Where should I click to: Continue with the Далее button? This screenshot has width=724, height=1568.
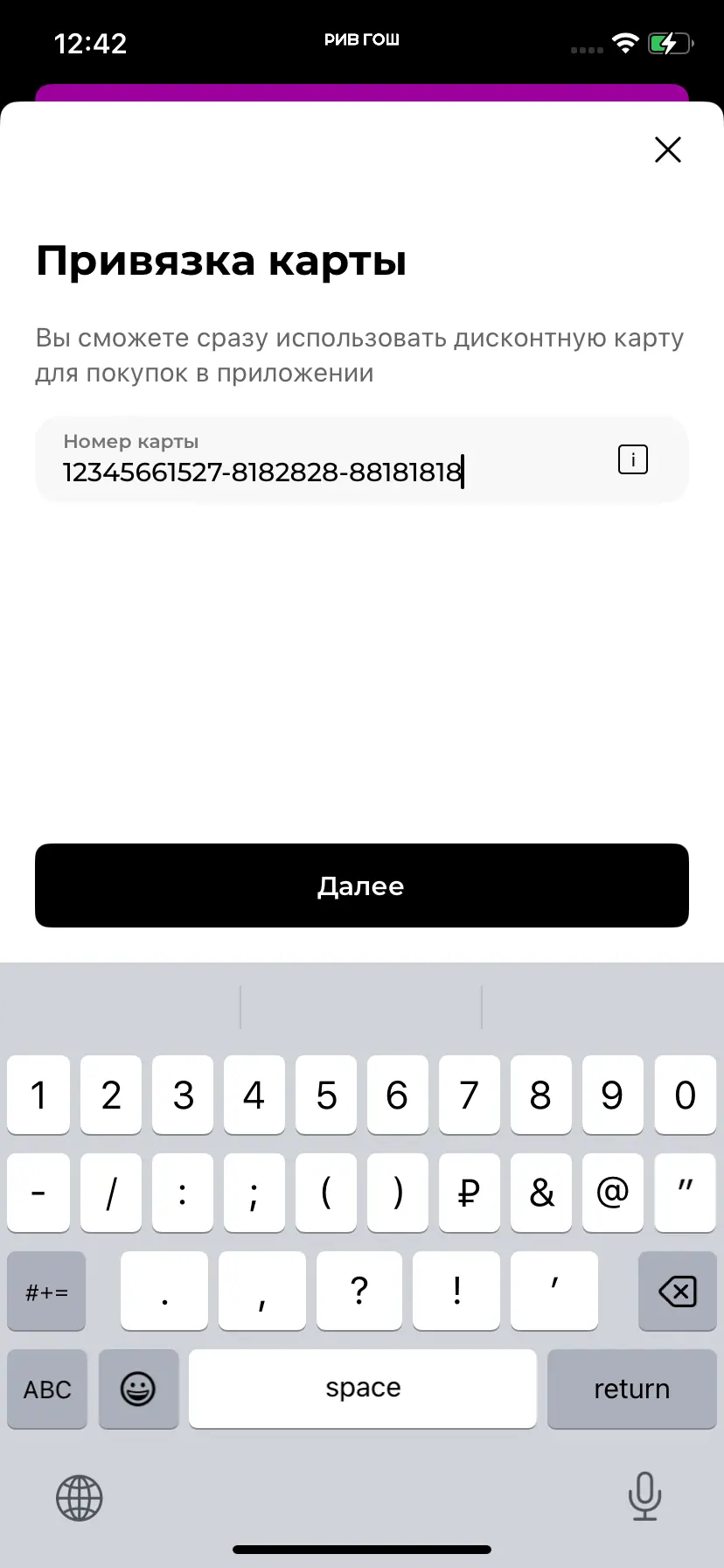tap(362, 885)
